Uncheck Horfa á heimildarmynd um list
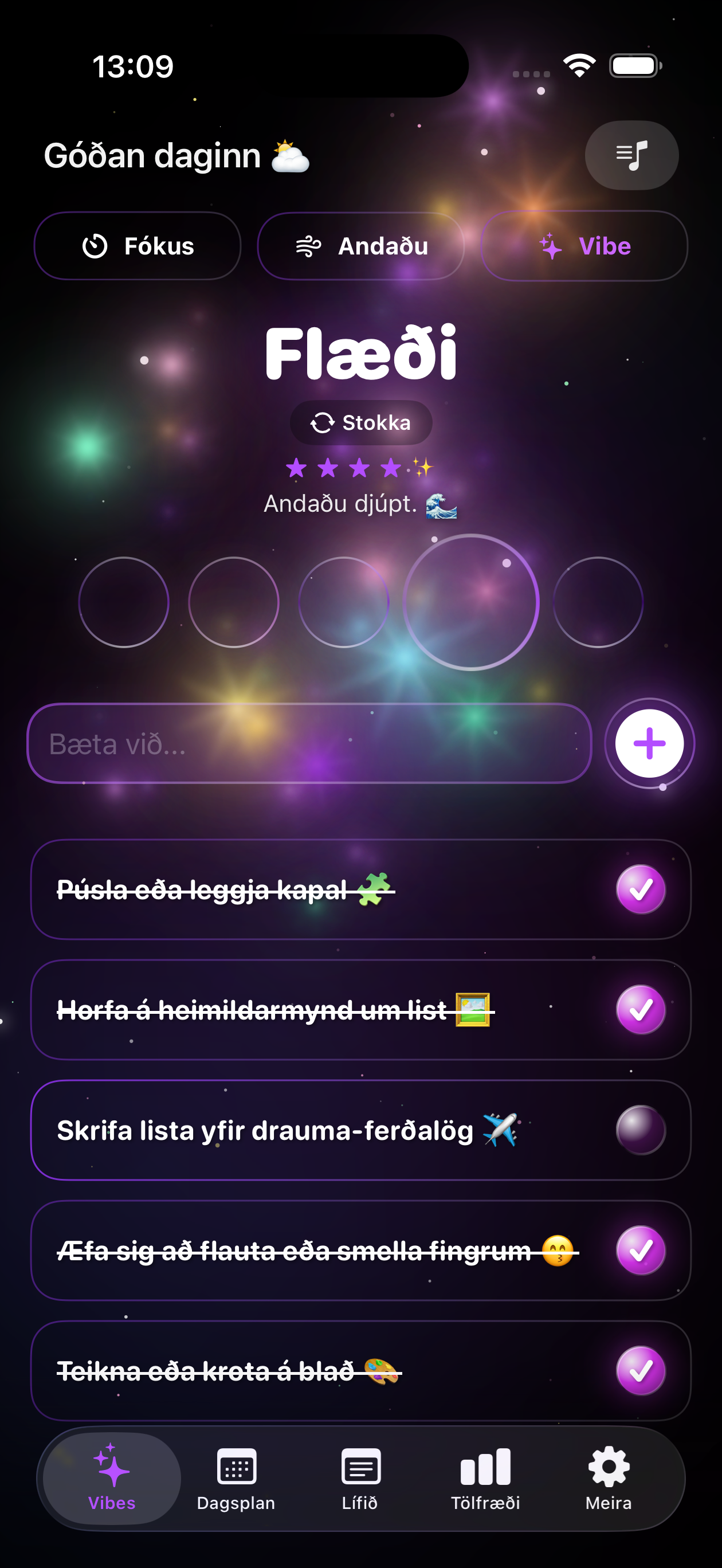 tap(641, 1011)
